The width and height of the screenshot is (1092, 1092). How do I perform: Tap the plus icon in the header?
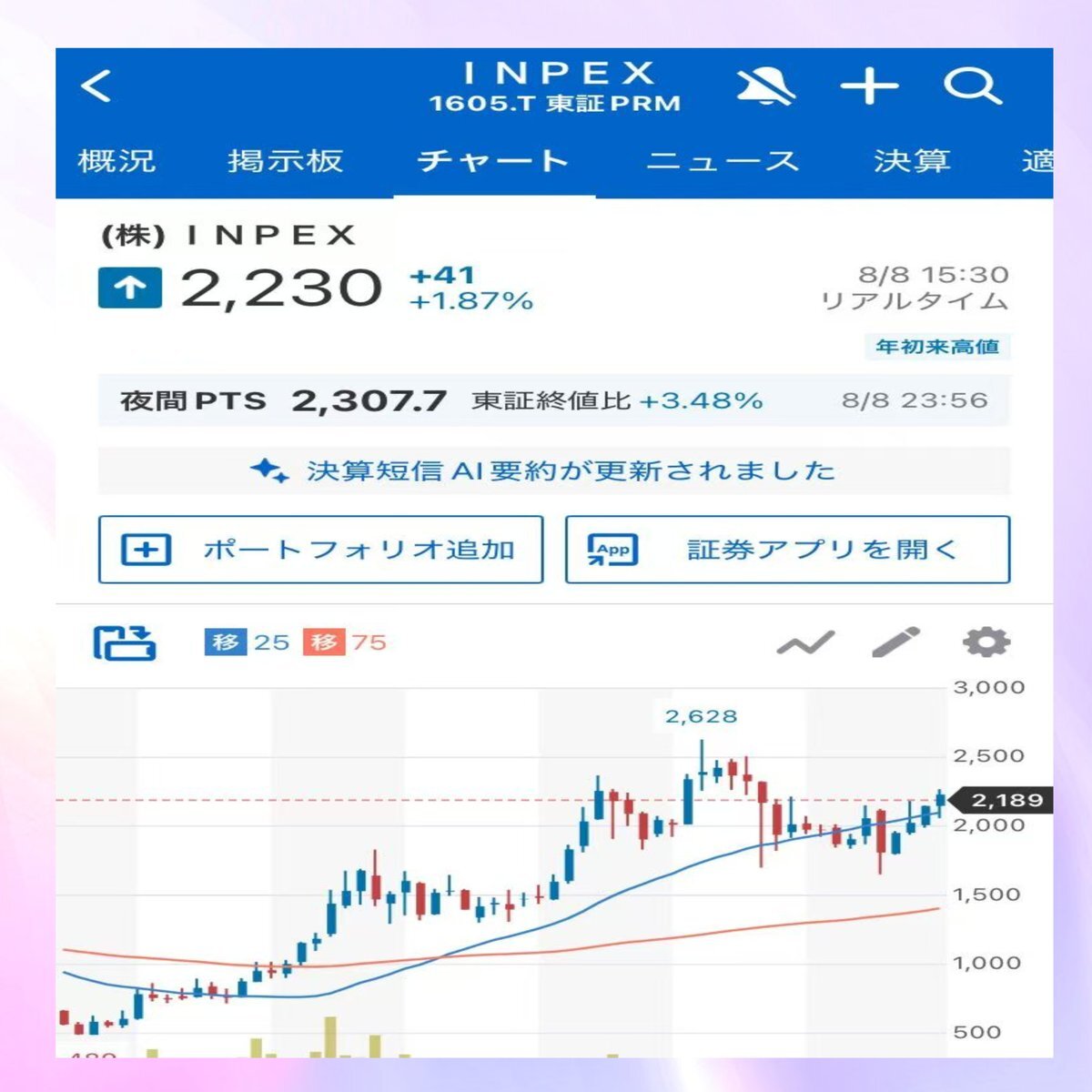869,86
